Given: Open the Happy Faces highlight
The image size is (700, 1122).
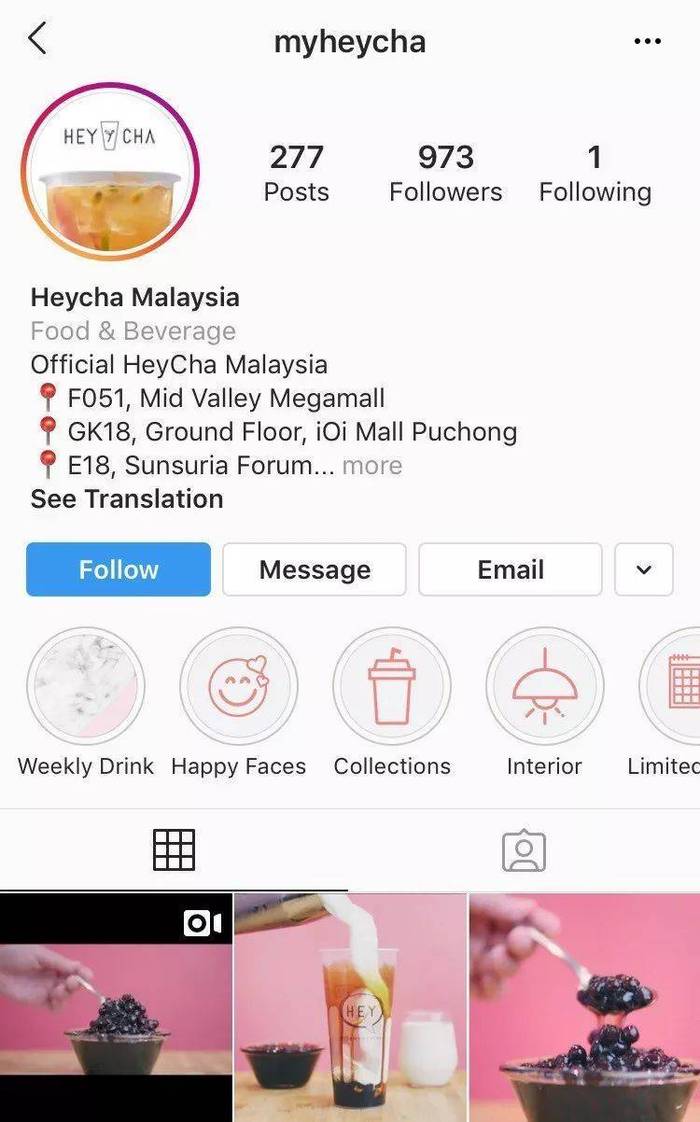Looking at the screenshot, I should [238, 686].
